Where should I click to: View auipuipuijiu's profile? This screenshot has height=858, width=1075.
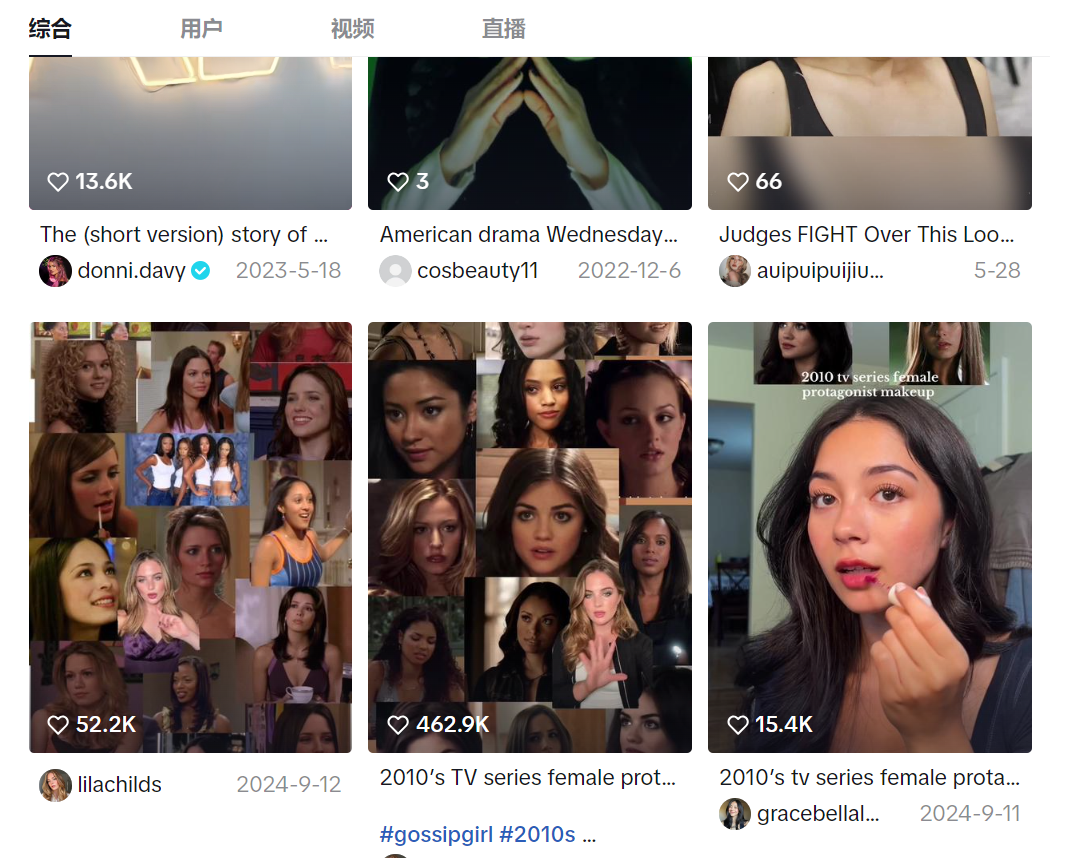tap(819, 271)
